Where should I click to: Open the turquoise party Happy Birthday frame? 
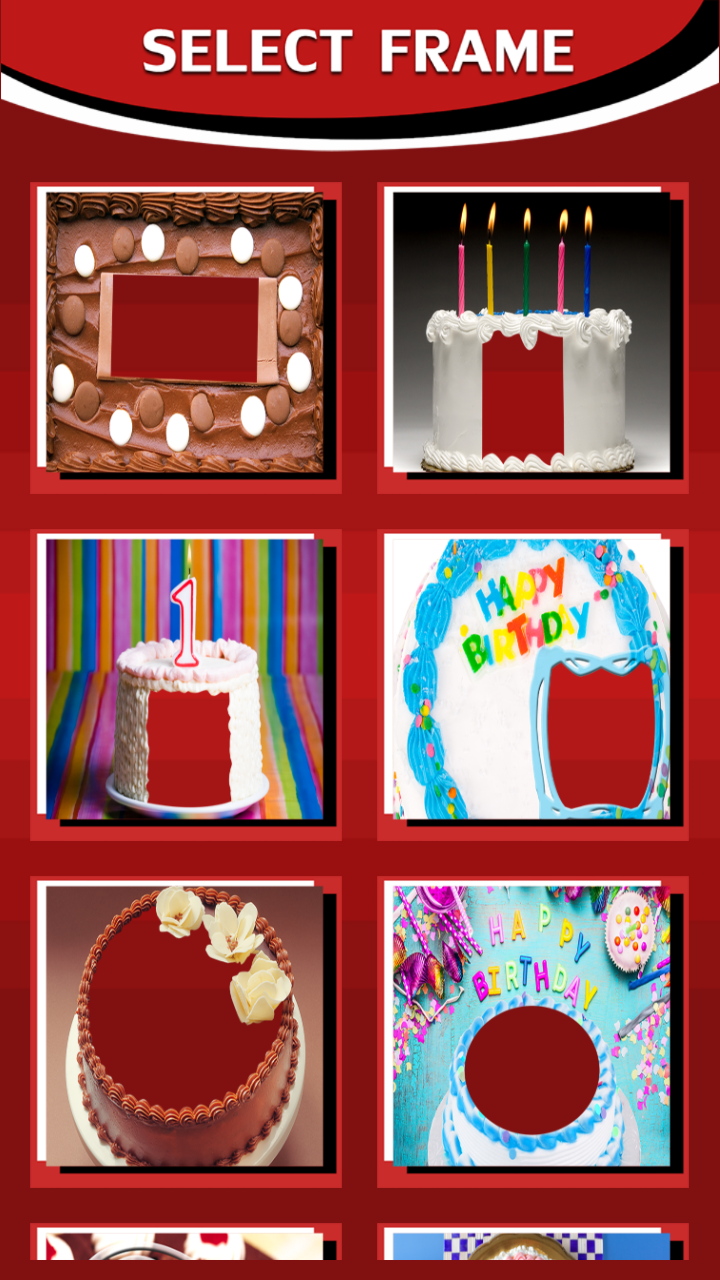532,1031
